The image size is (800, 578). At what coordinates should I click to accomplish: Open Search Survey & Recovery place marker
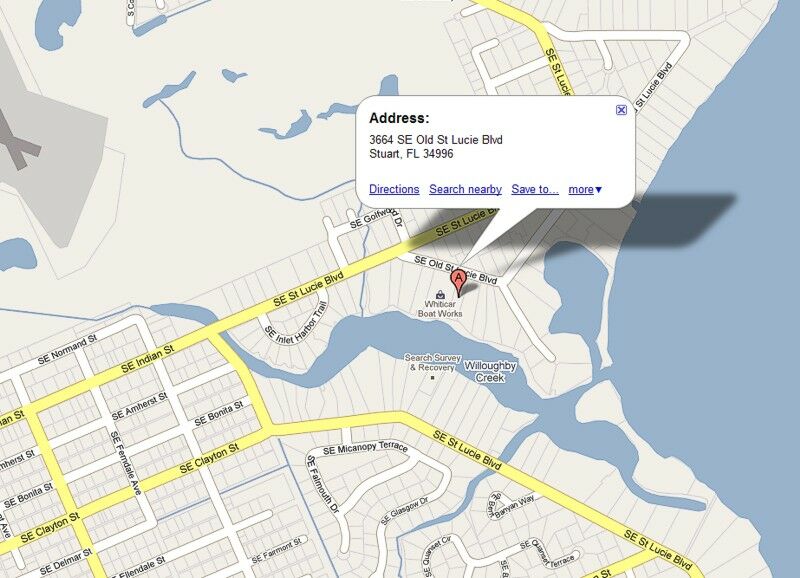(x=432, y=377)
